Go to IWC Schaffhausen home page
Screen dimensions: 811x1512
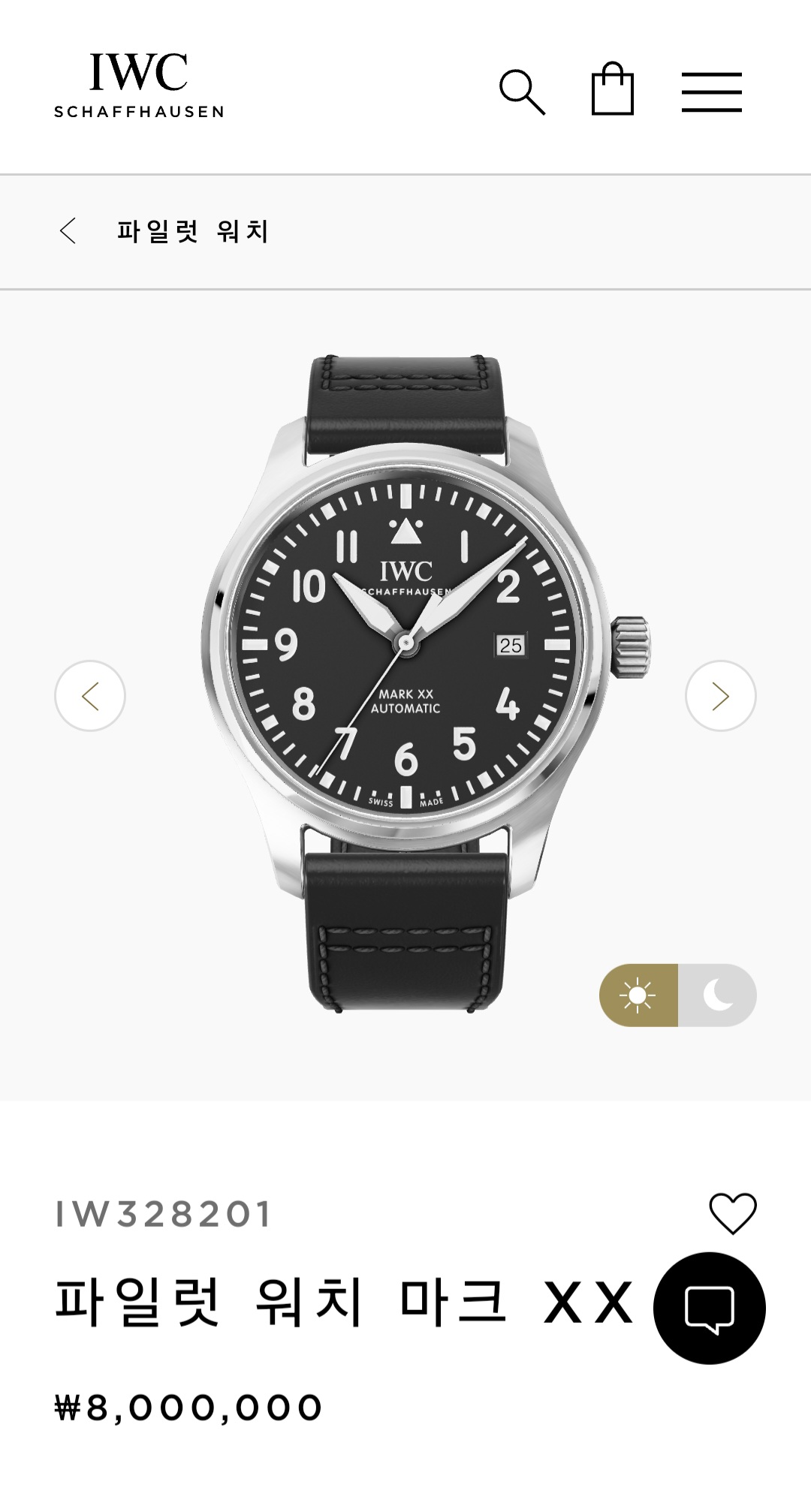139,85
